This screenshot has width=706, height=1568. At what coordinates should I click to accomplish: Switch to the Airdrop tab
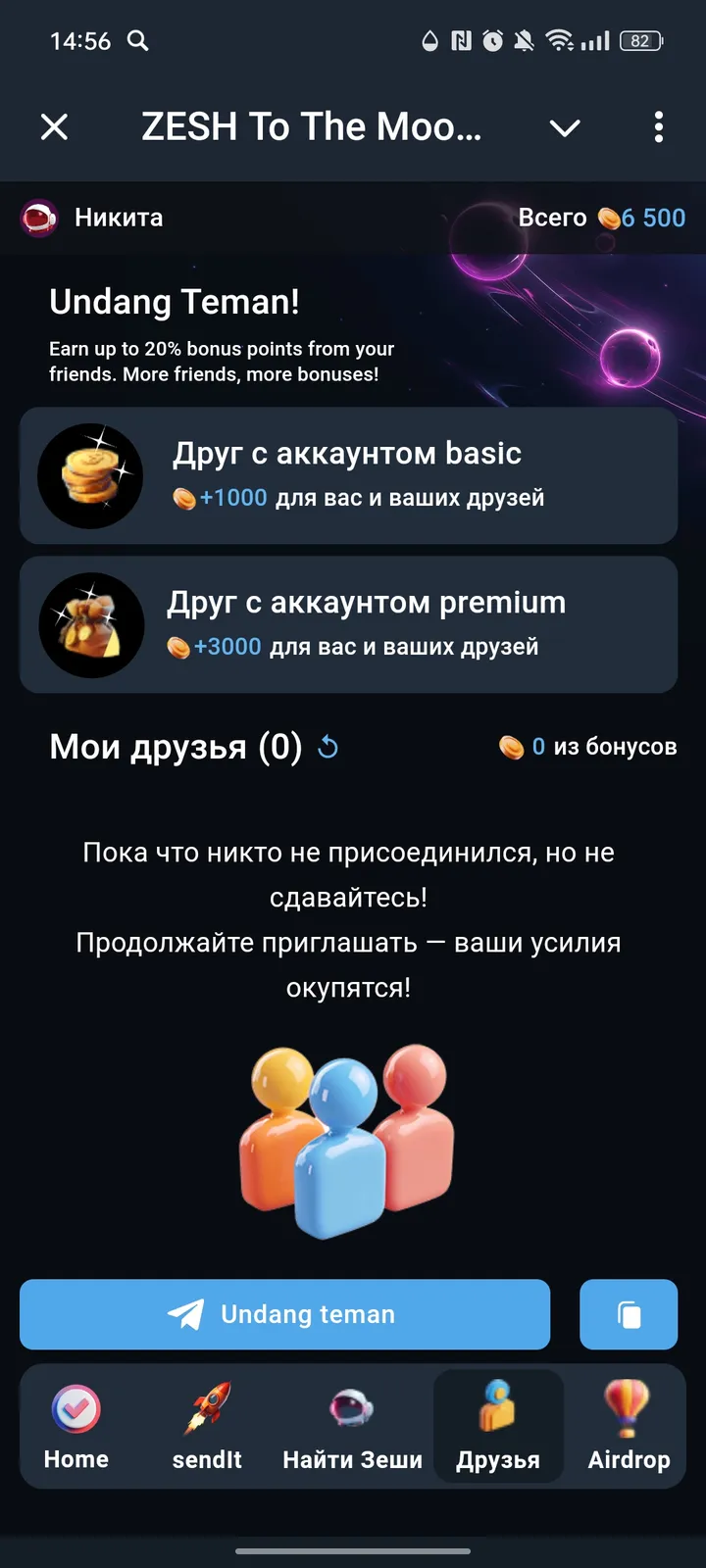[629, 1427]
